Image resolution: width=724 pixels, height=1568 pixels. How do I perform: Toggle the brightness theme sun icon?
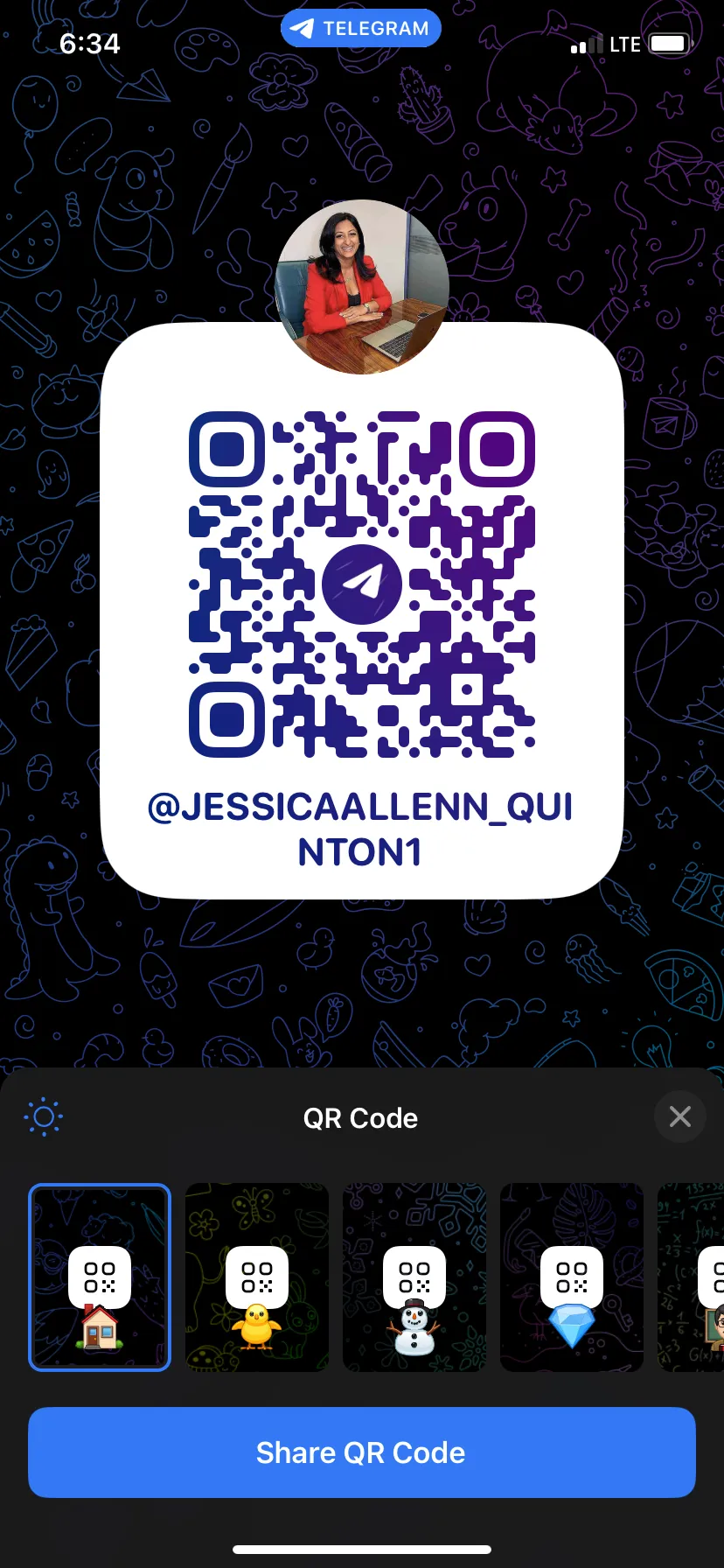click(x=44, y=1117)
